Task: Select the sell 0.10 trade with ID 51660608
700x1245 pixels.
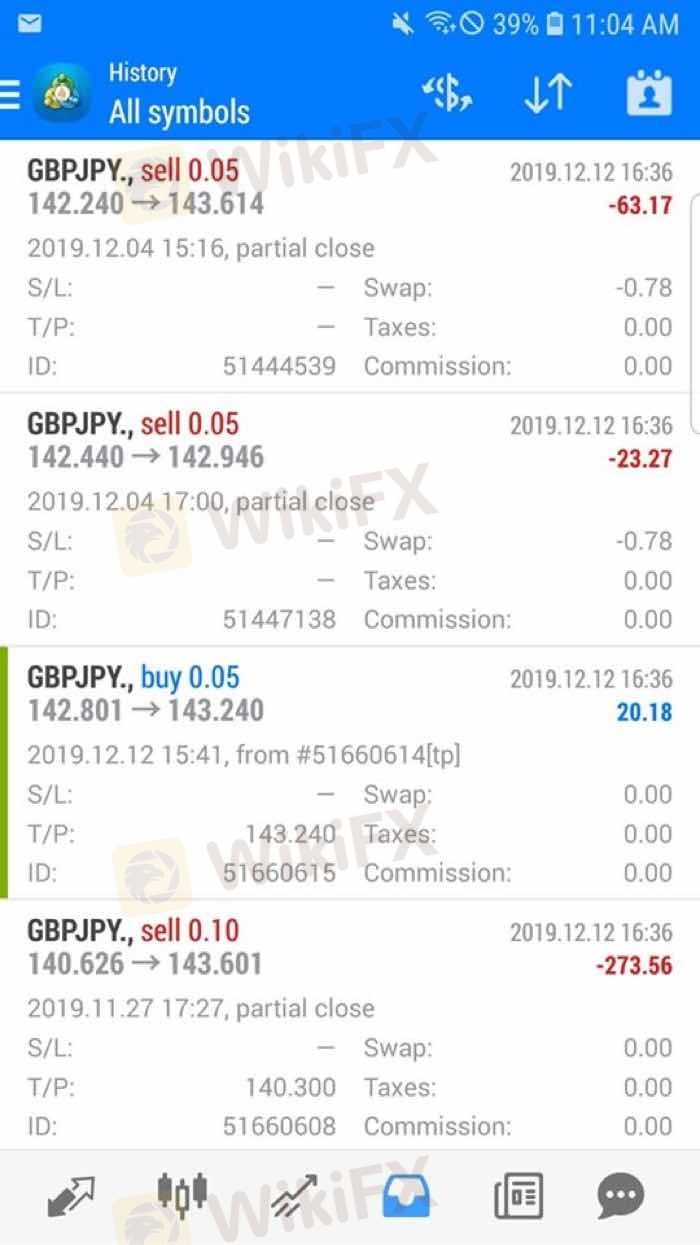Action: 350,1026
